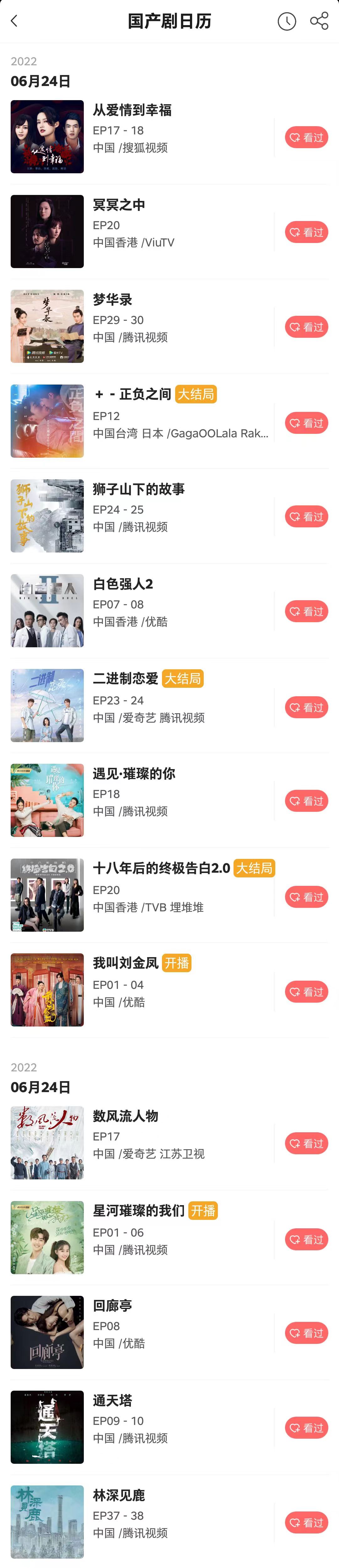
Task: Mark 十八年后的终极告白2.0 as 看过
Action: coord(306,897)
